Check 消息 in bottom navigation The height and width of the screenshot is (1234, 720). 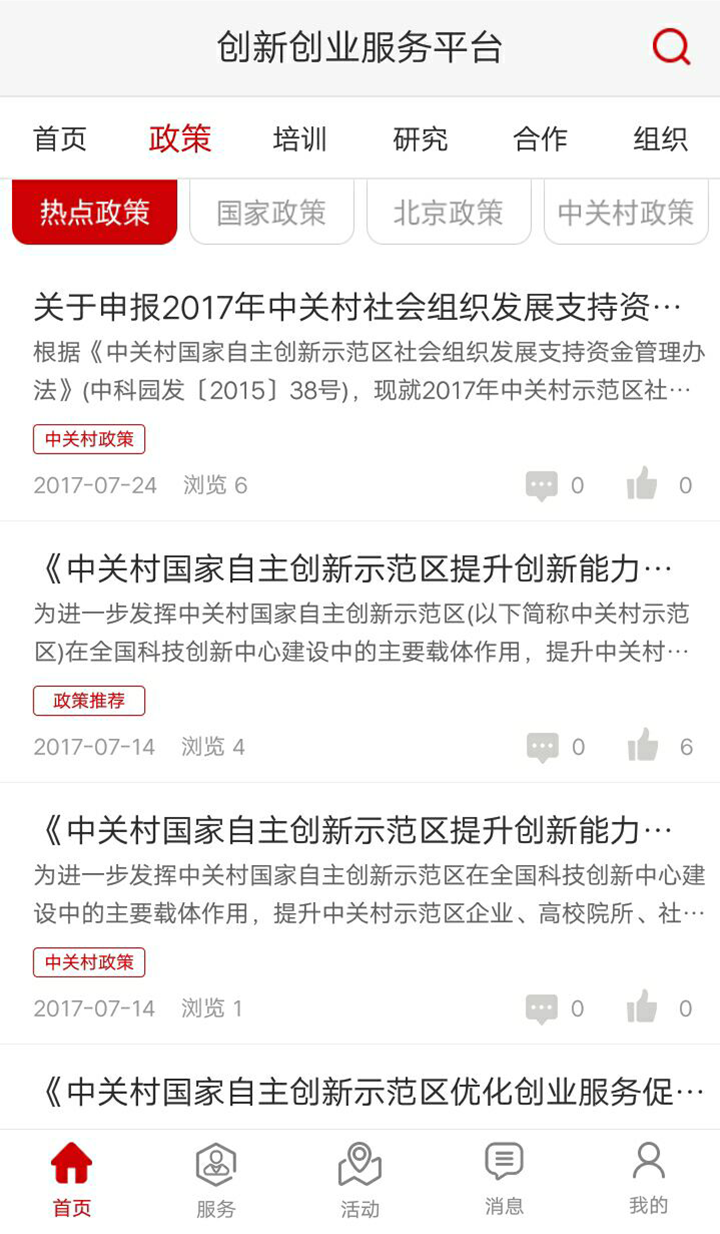coord(504,1181)
